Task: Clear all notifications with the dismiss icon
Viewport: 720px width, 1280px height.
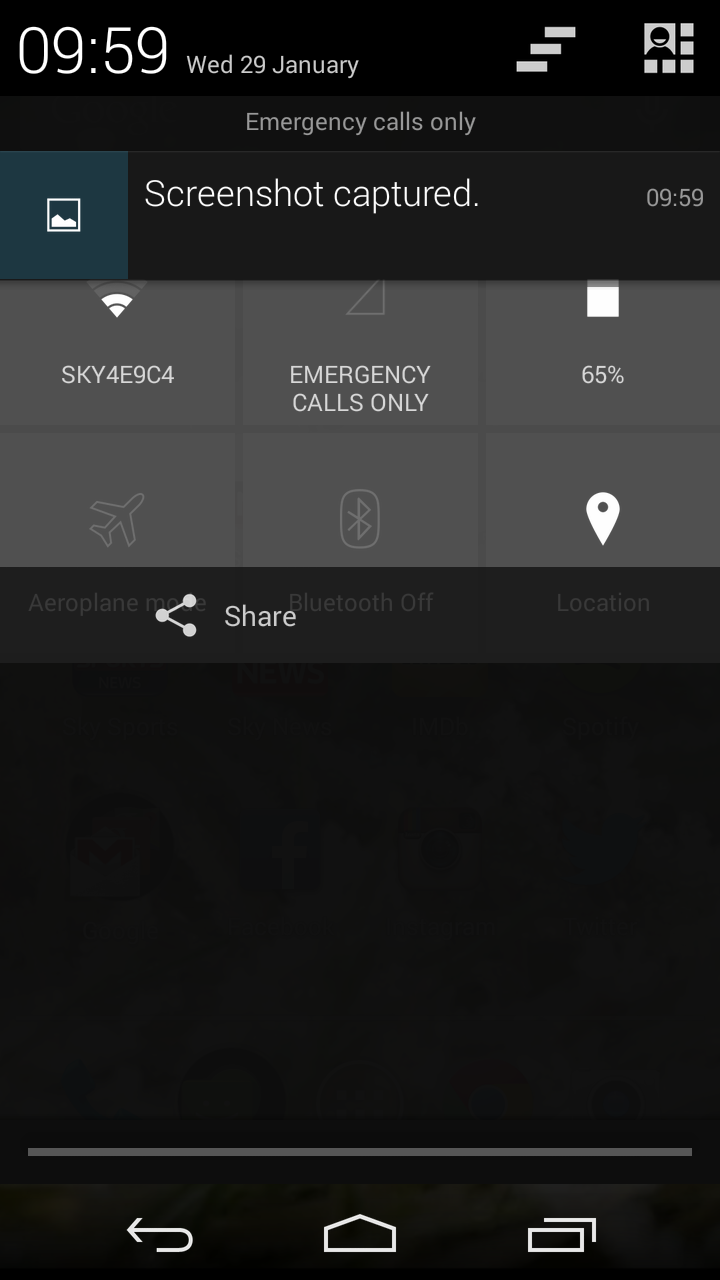Action: click(546, 49)
